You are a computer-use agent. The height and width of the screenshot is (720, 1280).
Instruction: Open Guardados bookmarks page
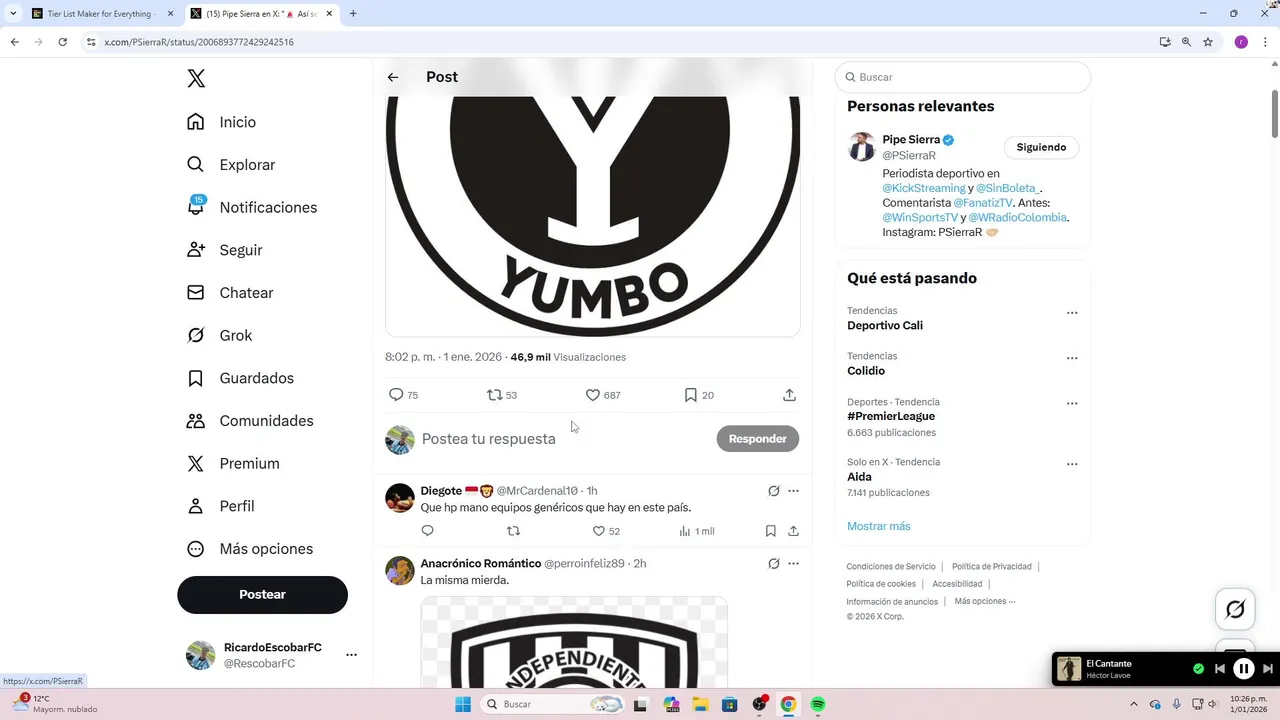point(256,378)
